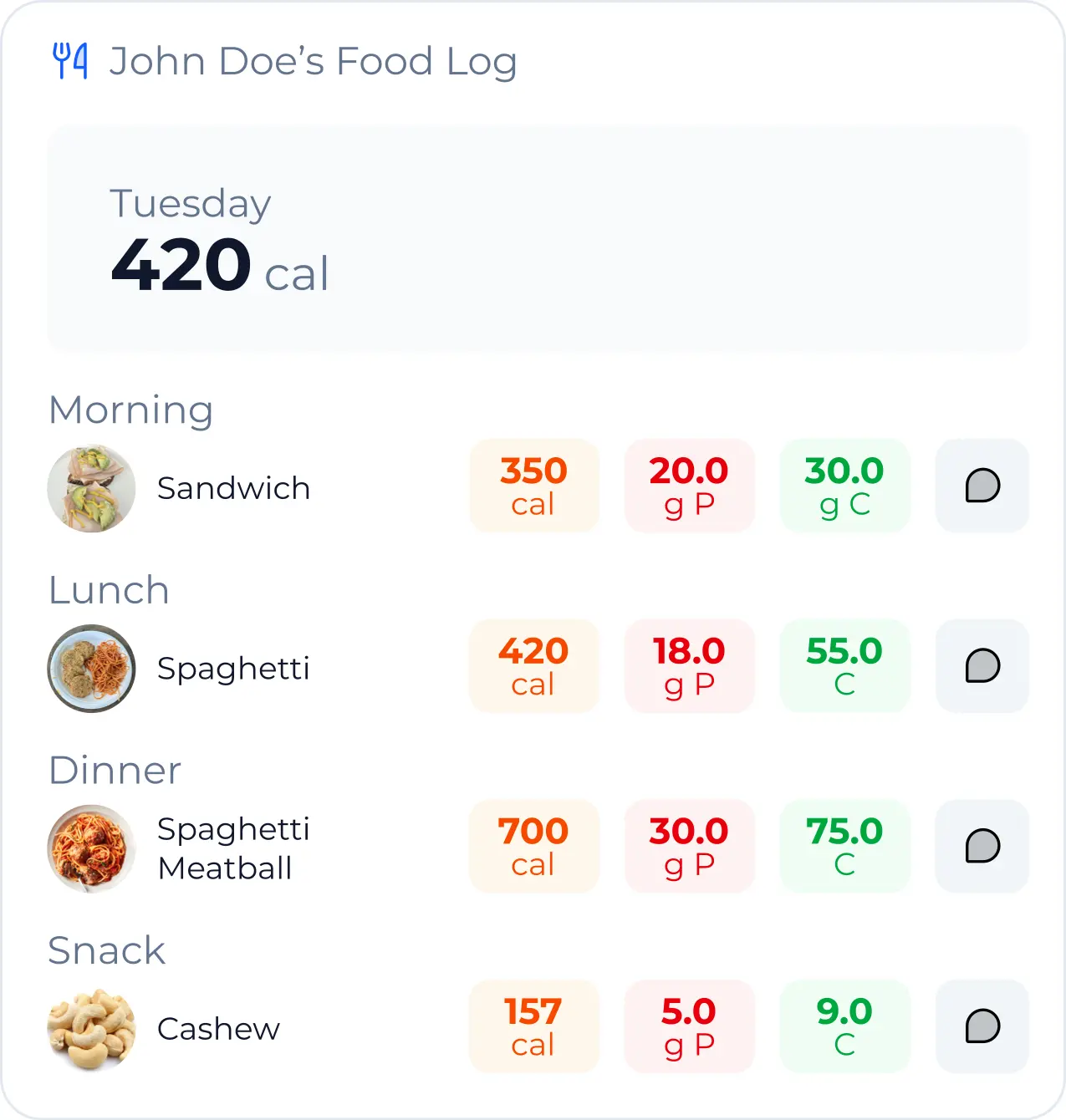This screenshot has width=1066, height=1120.
Task: Open the comment icon for Spaghetti Meatball
Action: pos(982,847)
